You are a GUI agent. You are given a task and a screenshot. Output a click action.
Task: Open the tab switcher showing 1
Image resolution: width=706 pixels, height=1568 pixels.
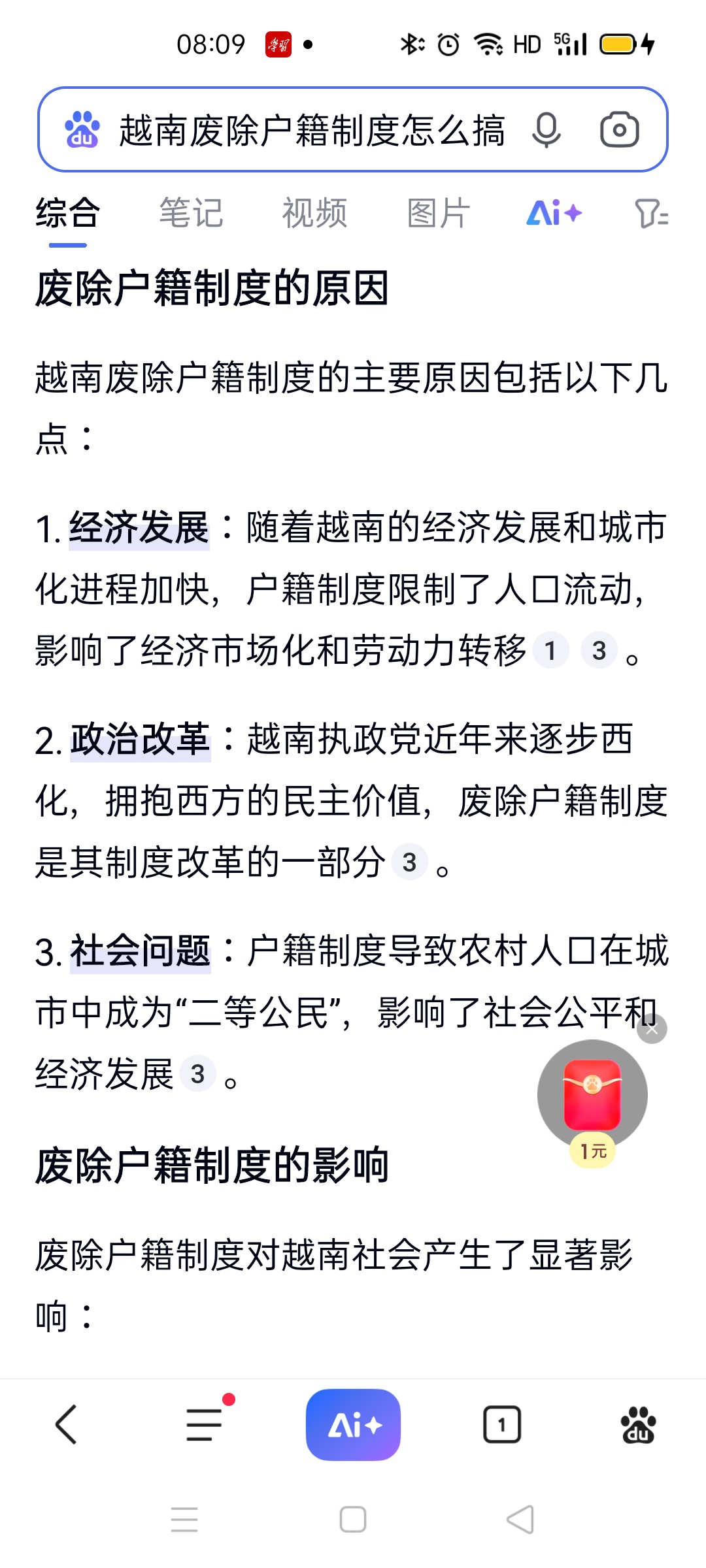click(x=502, y=1424)
